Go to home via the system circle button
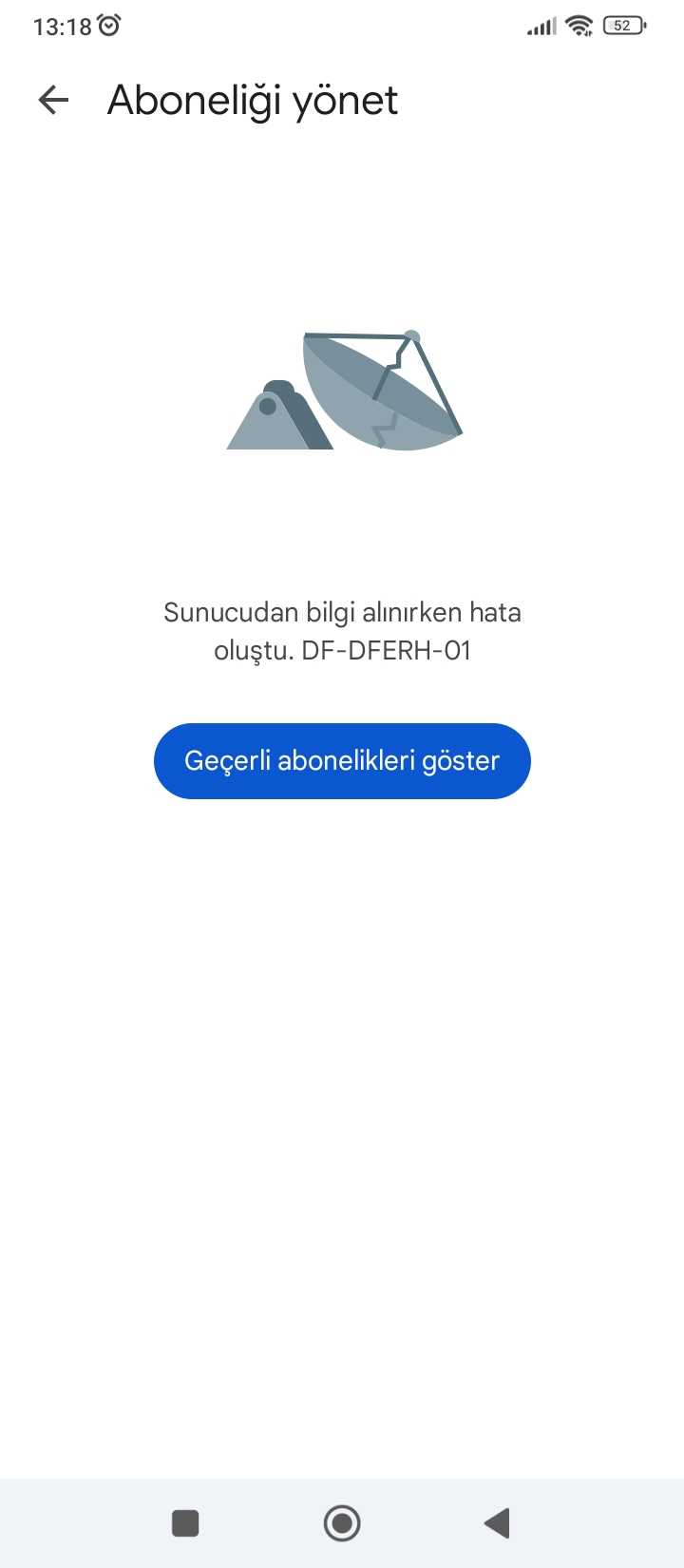 342,1523
